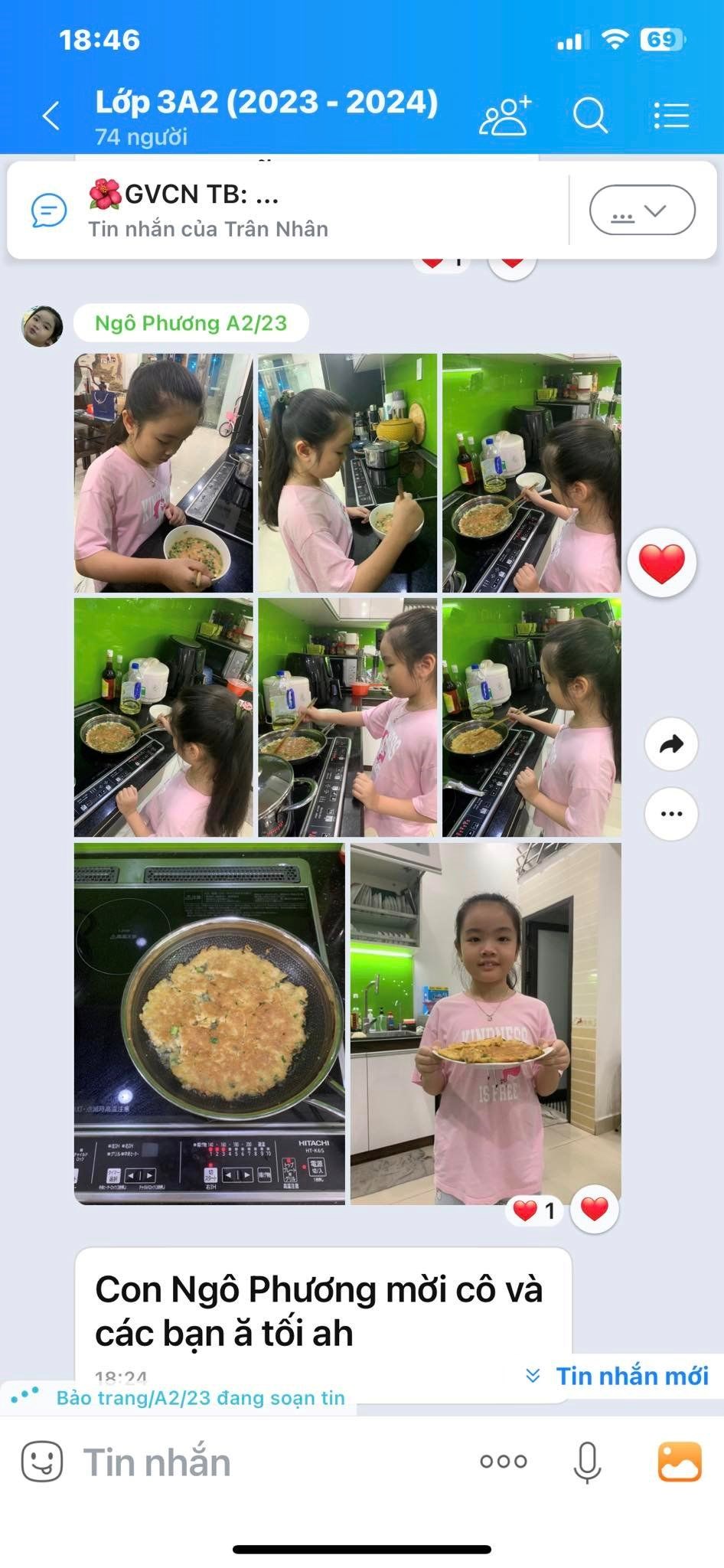Open more options for the photo album
The height and width of the screenshot is (1568, 724).
671,814
